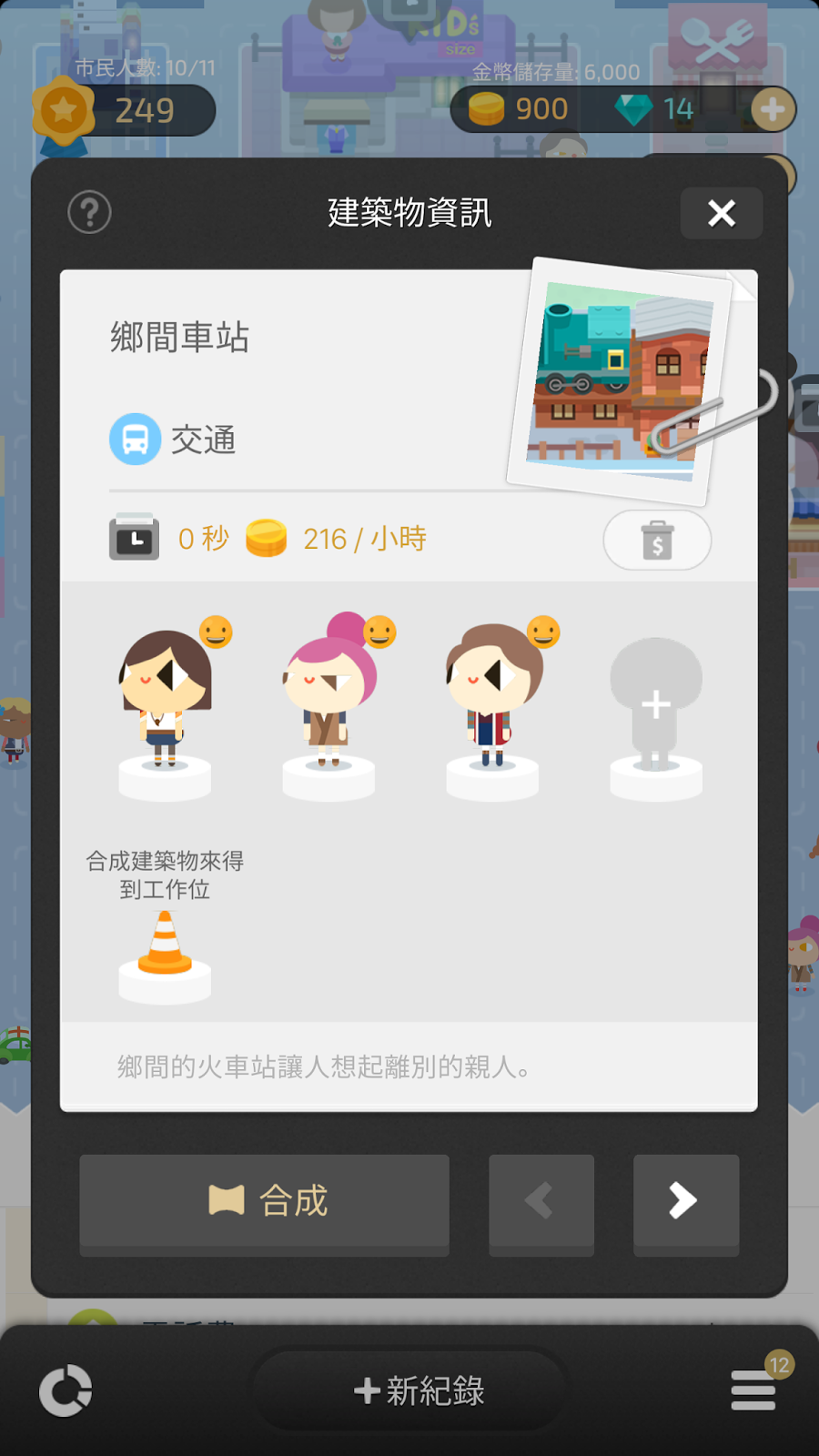Open the help question mark icon

[x=89, y=213]
